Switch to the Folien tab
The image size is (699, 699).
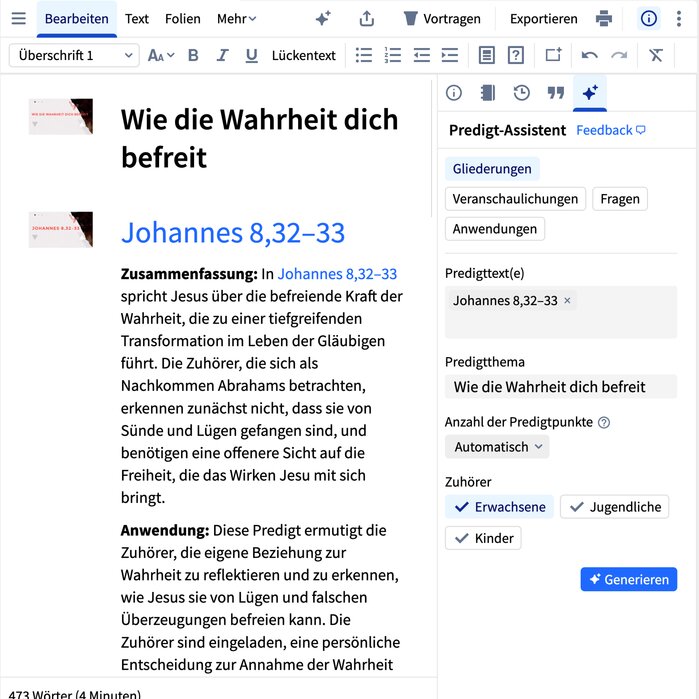[x=182, y=19]
